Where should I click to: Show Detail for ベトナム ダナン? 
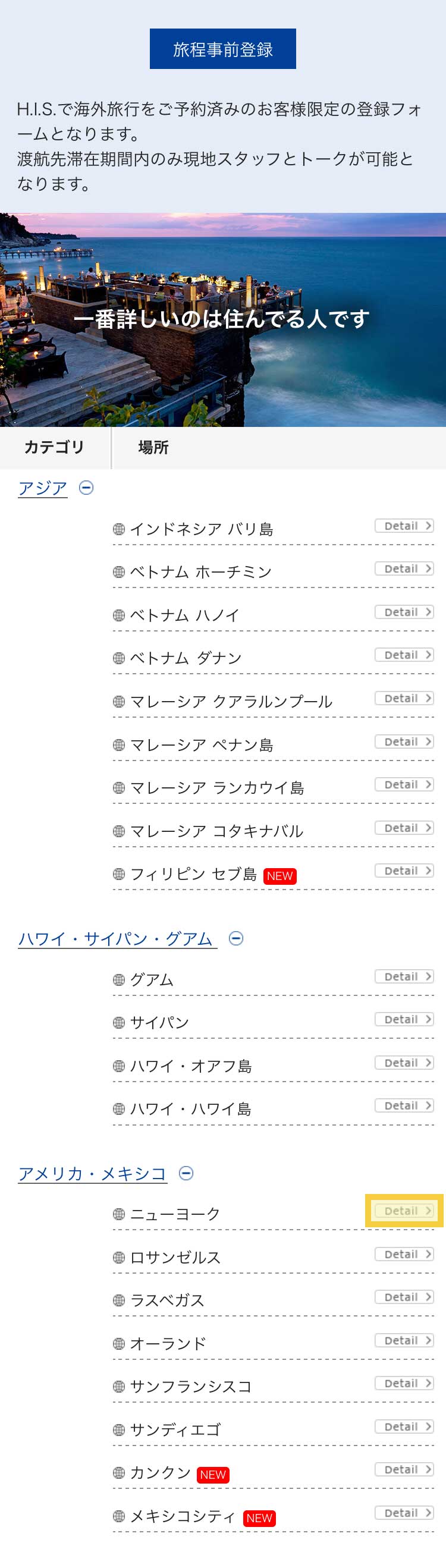[x=404, y=655]
